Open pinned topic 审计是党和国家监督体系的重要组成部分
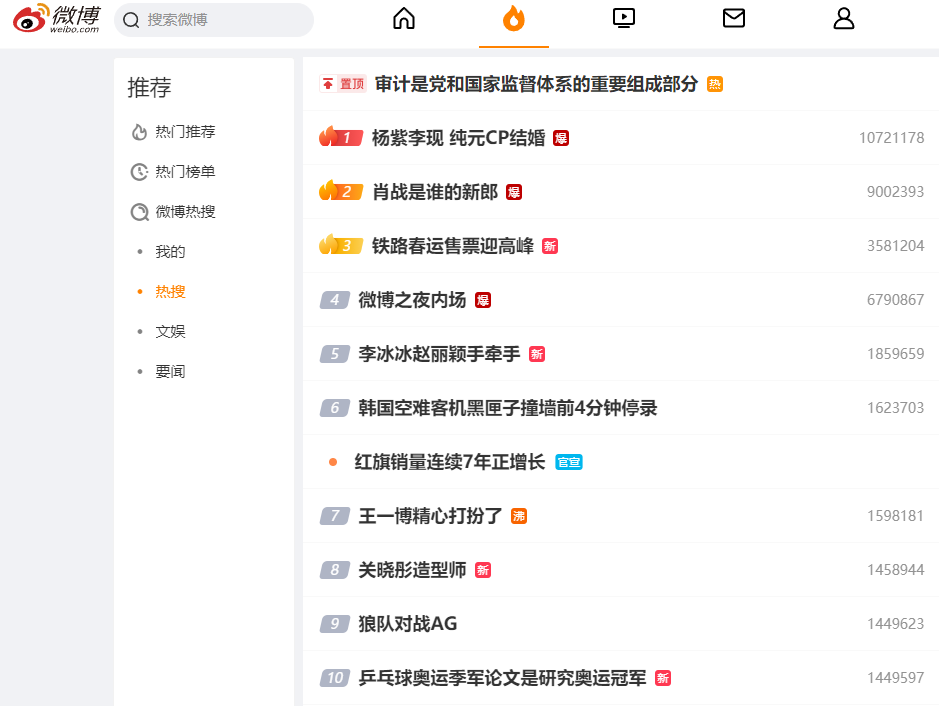 coord(536,84)
